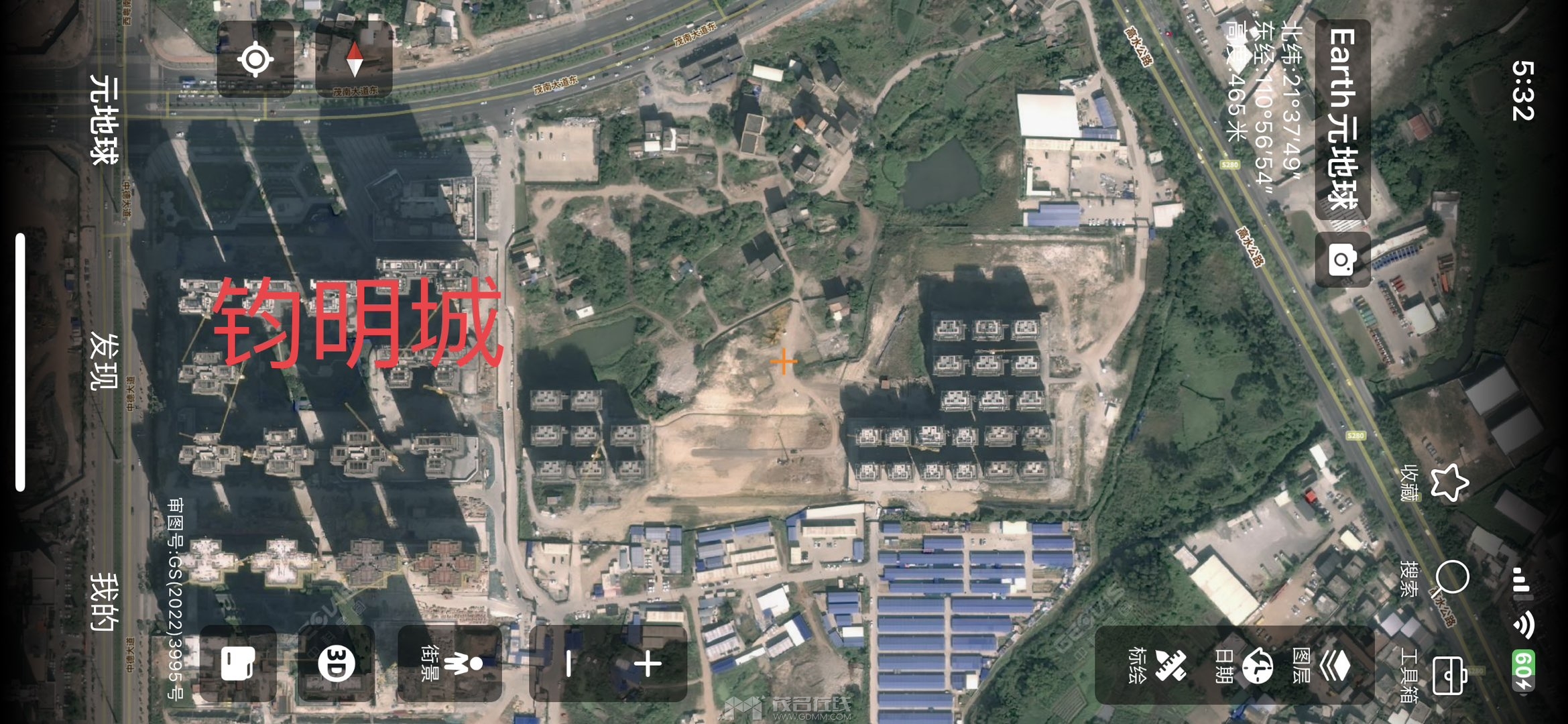The height and width of the screenshot is (724, 1568).
Task: Switch to the 发现 tab
Action: pyautogui.click(x=105, y=361)
